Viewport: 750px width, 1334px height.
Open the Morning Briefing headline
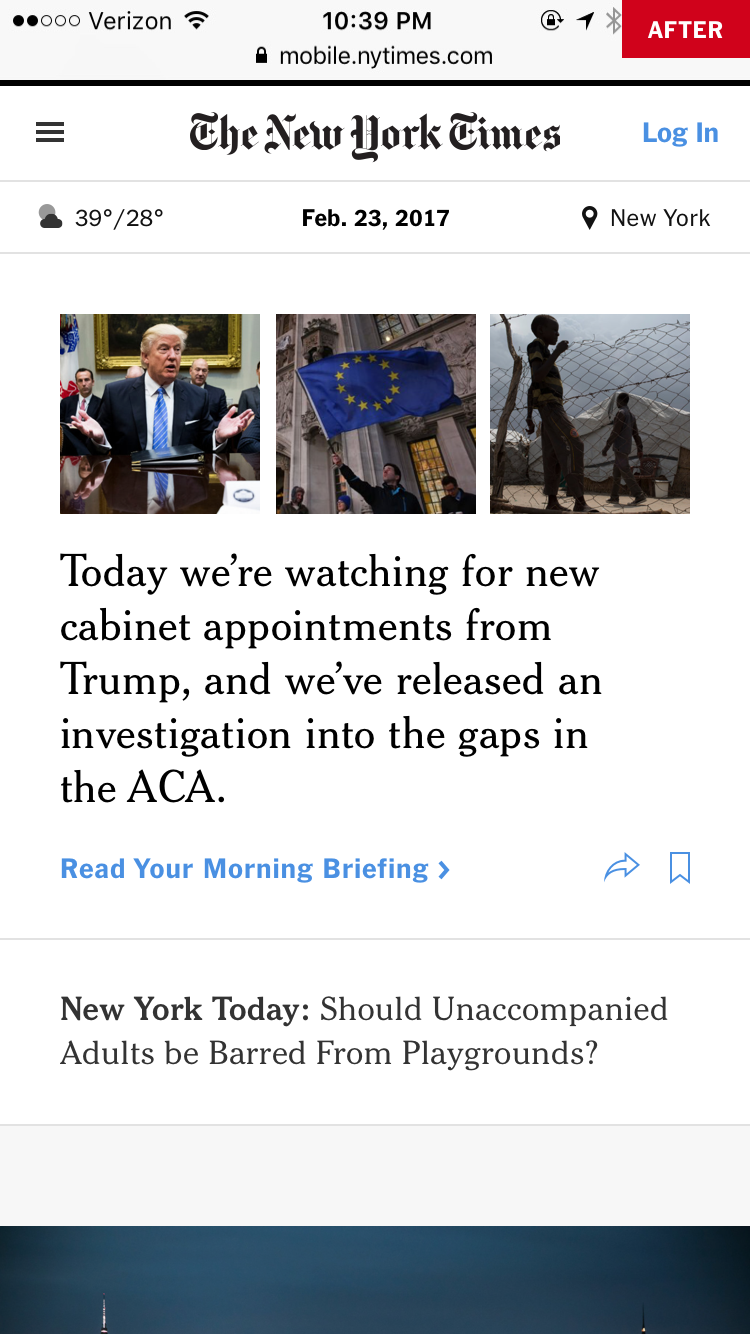click(x=331, y=680)
